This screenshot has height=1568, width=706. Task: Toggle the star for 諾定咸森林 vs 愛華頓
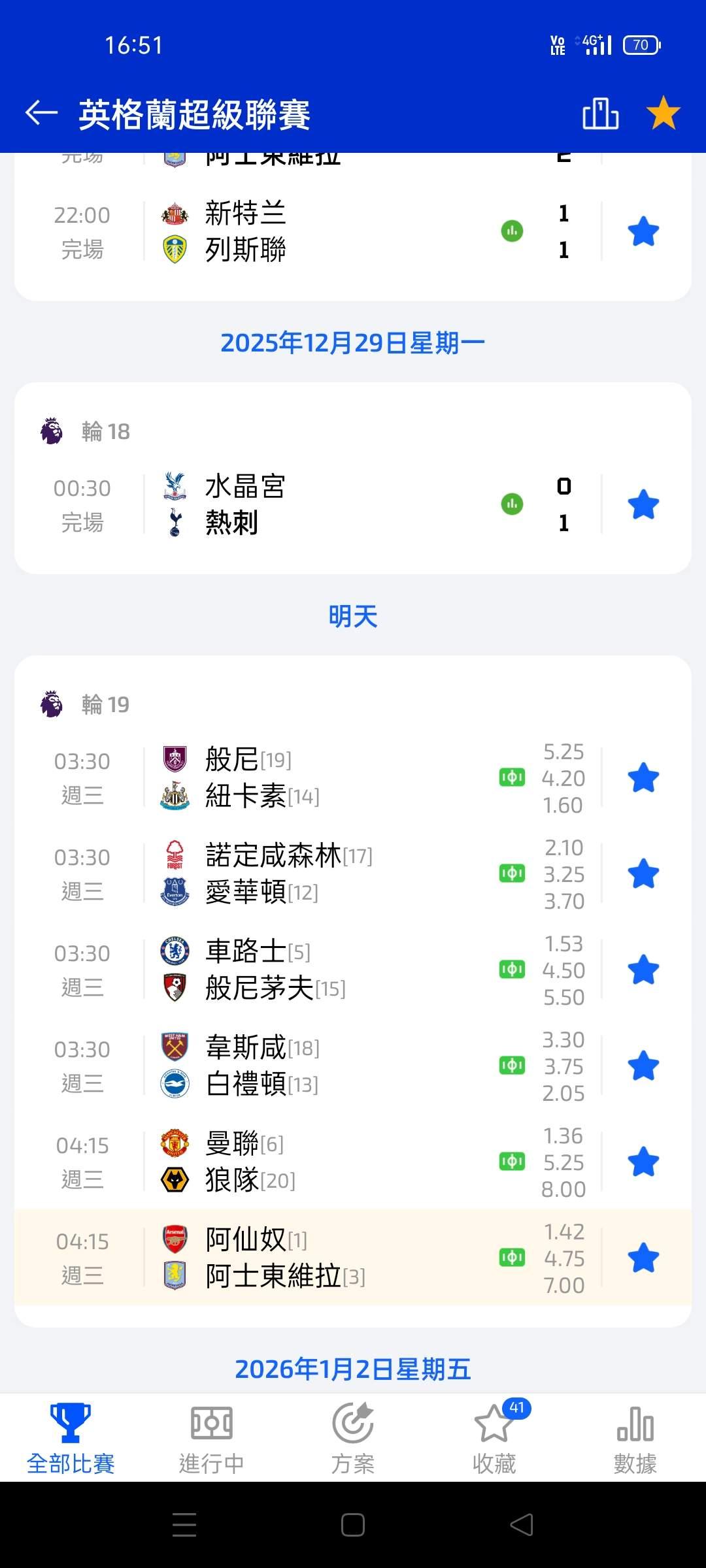click(x=643, y=874)
